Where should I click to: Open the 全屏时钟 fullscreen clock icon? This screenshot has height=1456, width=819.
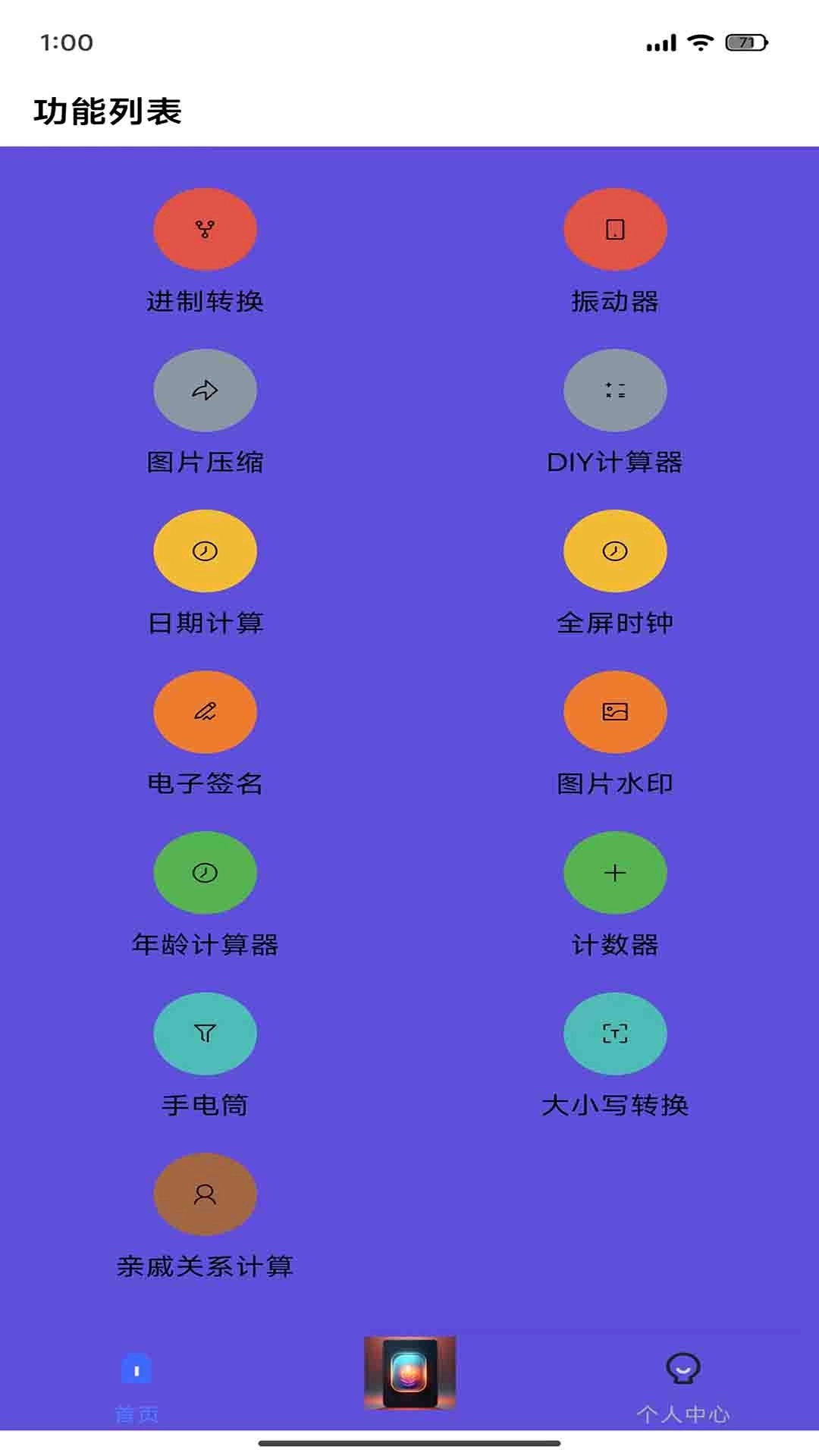pos(614,551)
